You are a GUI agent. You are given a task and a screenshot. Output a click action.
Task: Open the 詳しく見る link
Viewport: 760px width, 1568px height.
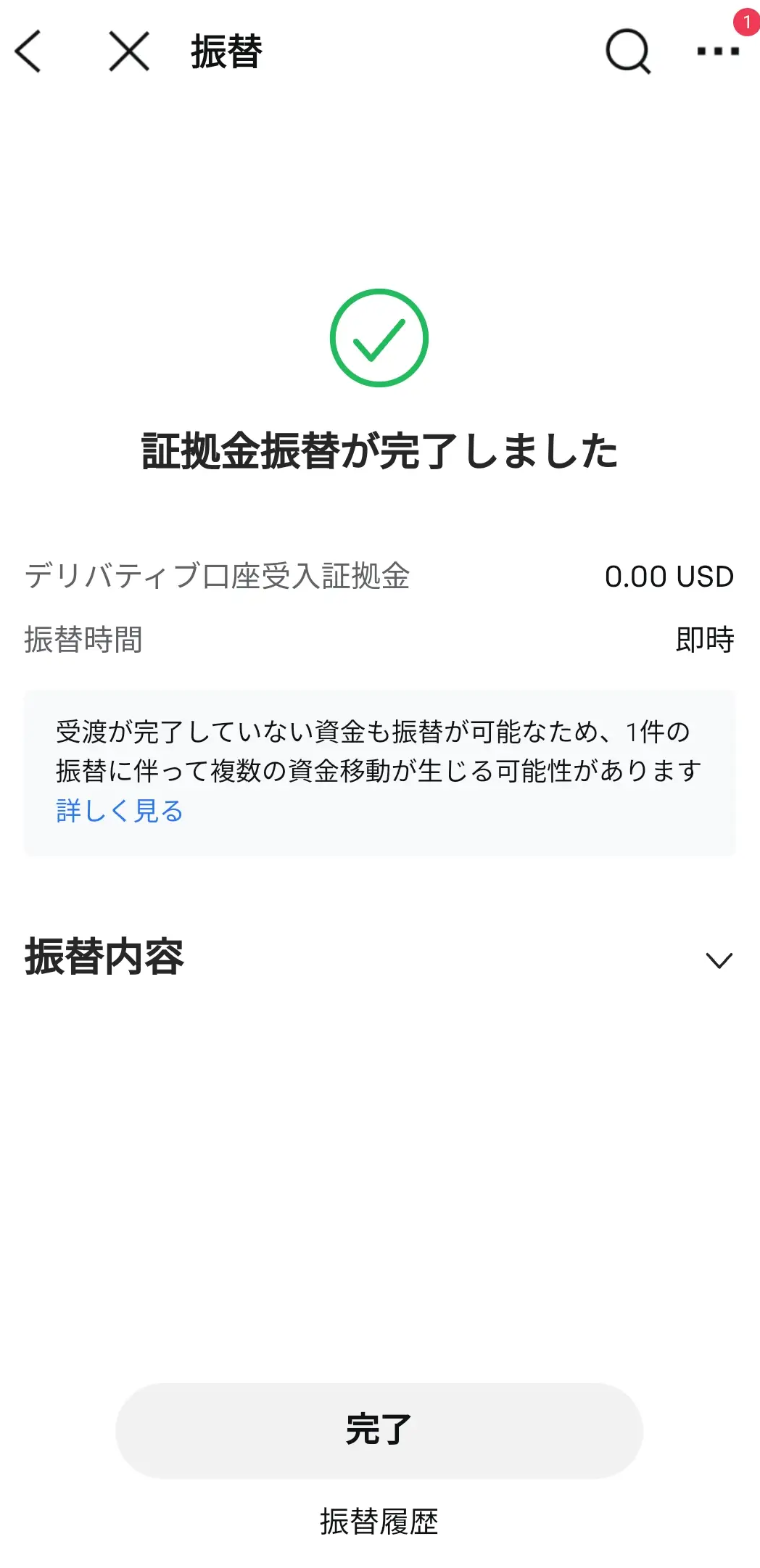(120, 811)
